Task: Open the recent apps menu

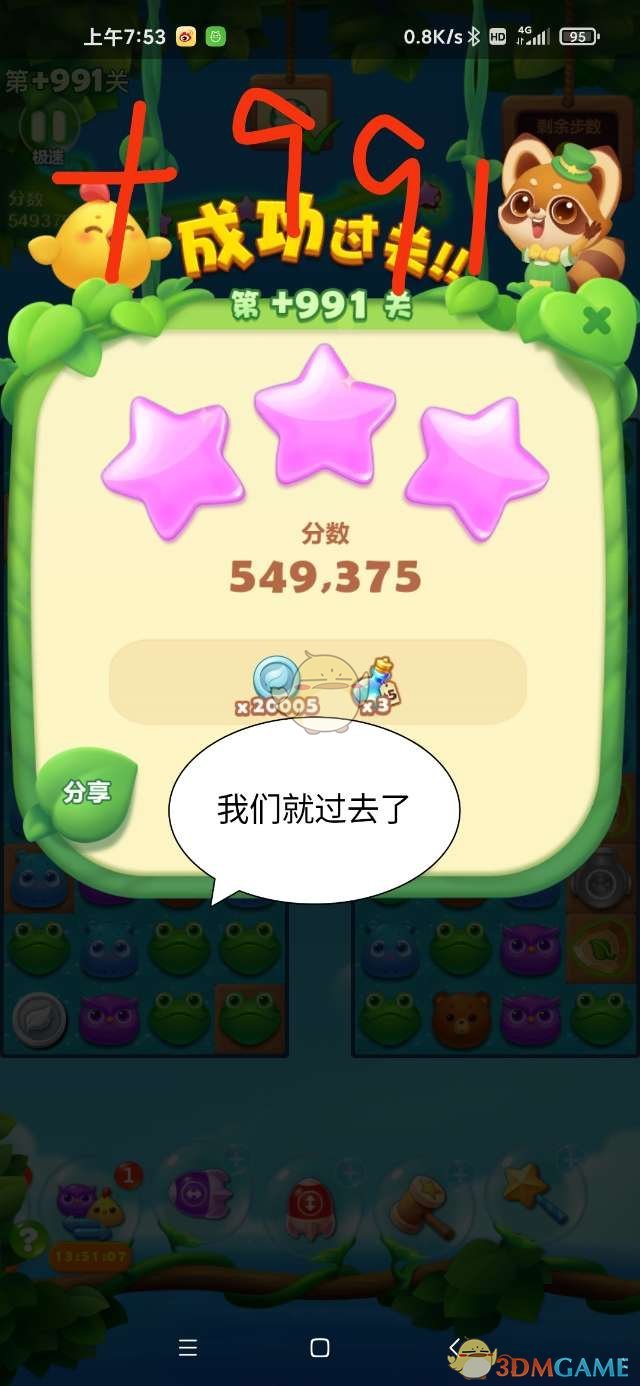Action: tap(187, 1348)
